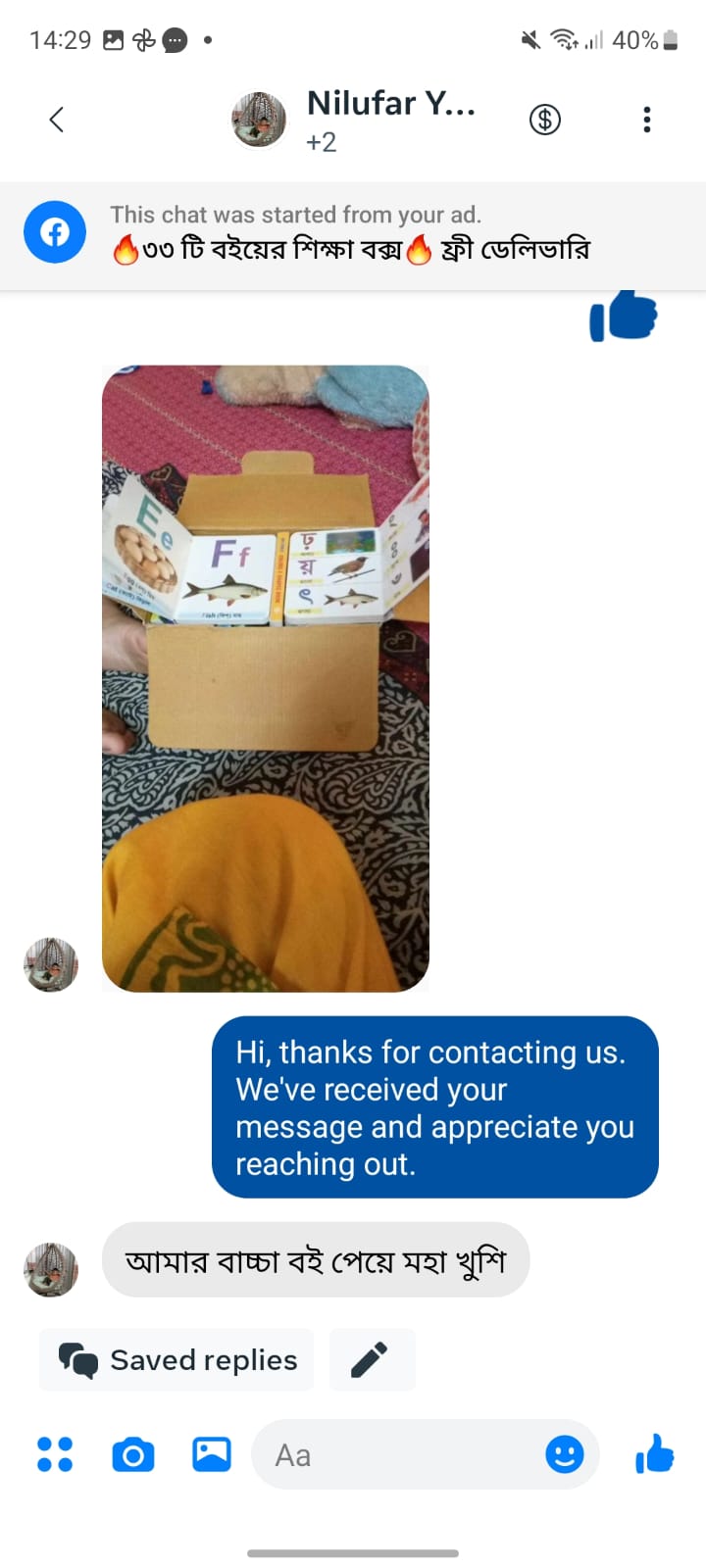Edit saved replies with pencil icon

(x=371, y=1360)
